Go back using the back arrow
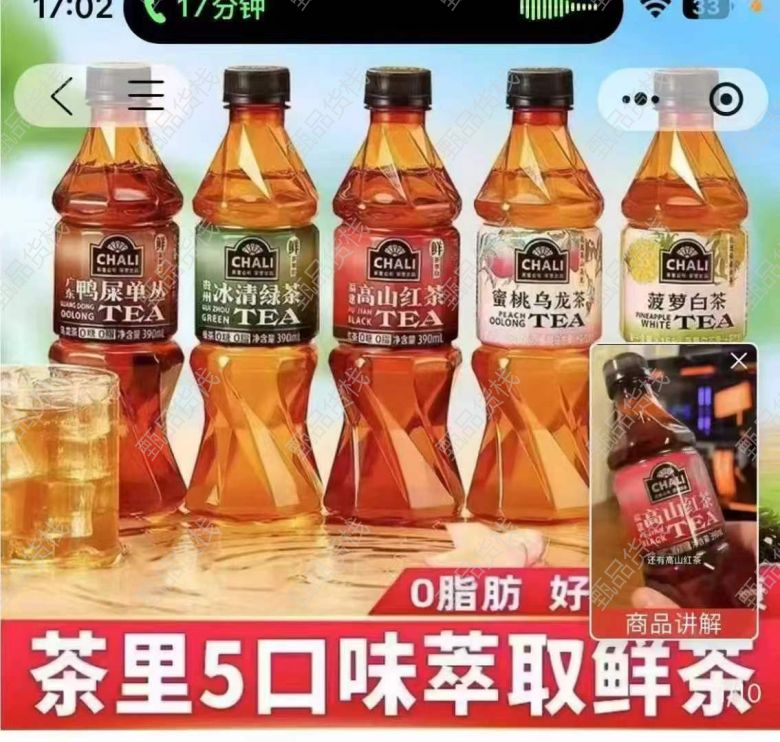 [x=62, y=97]
